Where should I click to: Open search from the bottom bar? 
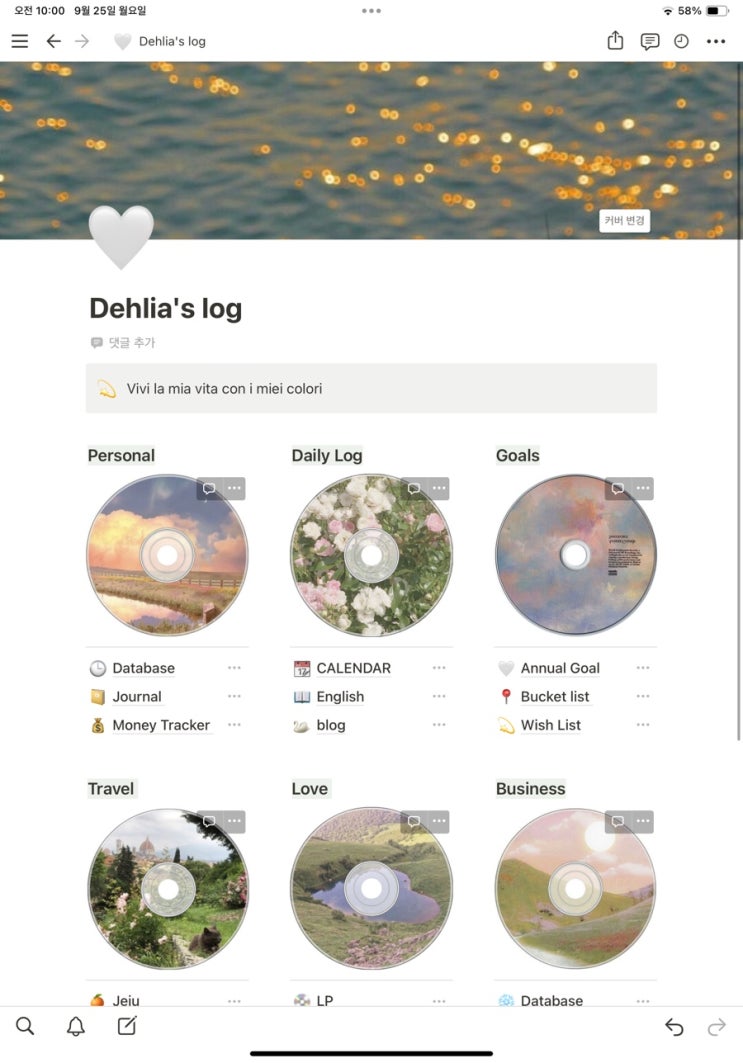click(25, 1026)
